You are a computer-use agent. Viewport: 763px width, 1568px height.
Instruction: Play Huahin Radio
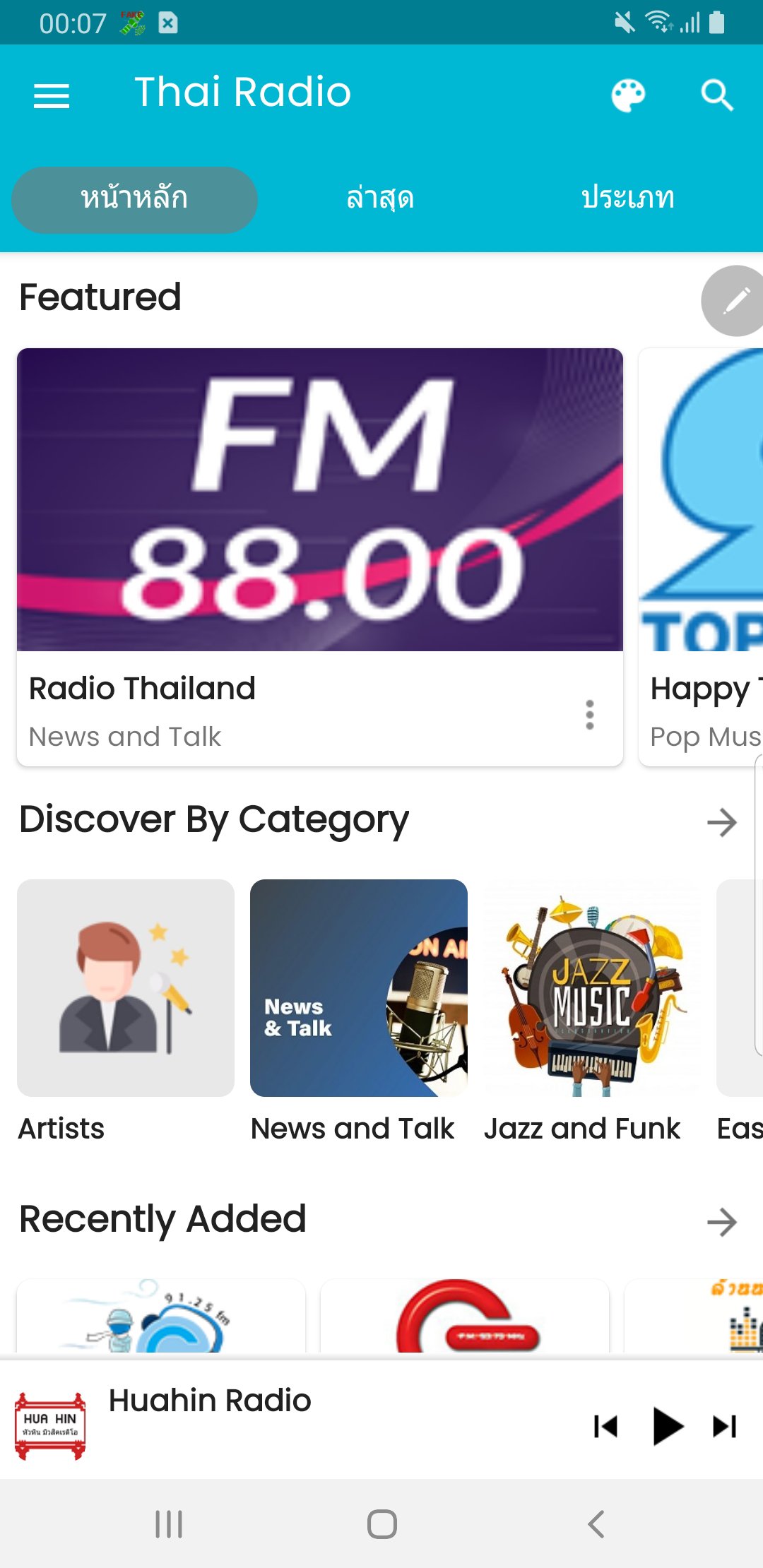(666, 1426)
